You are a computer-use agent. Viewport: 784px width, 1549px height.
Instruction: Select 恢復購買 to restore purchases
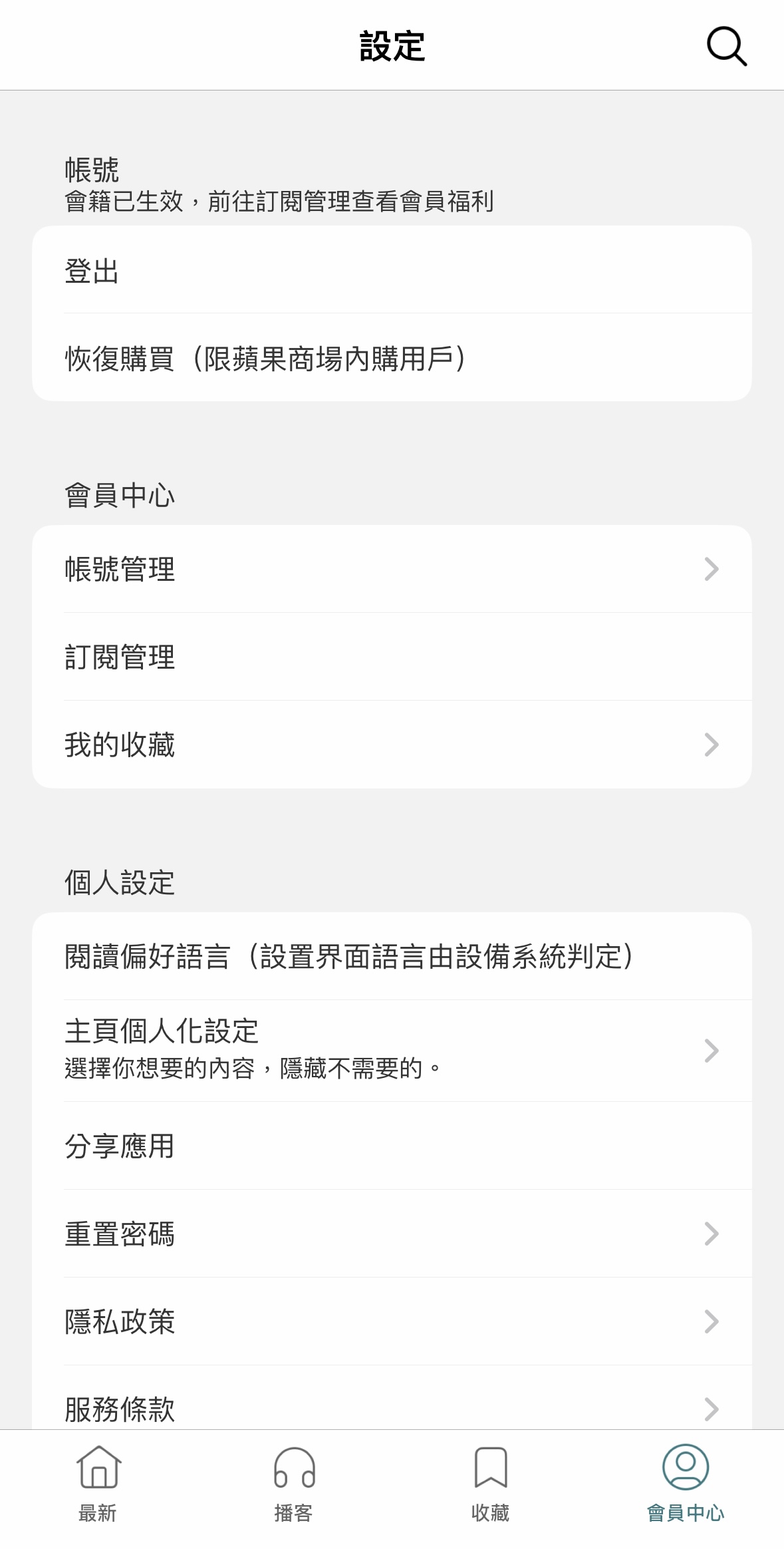pyautogui.click(x=392, y=357)
